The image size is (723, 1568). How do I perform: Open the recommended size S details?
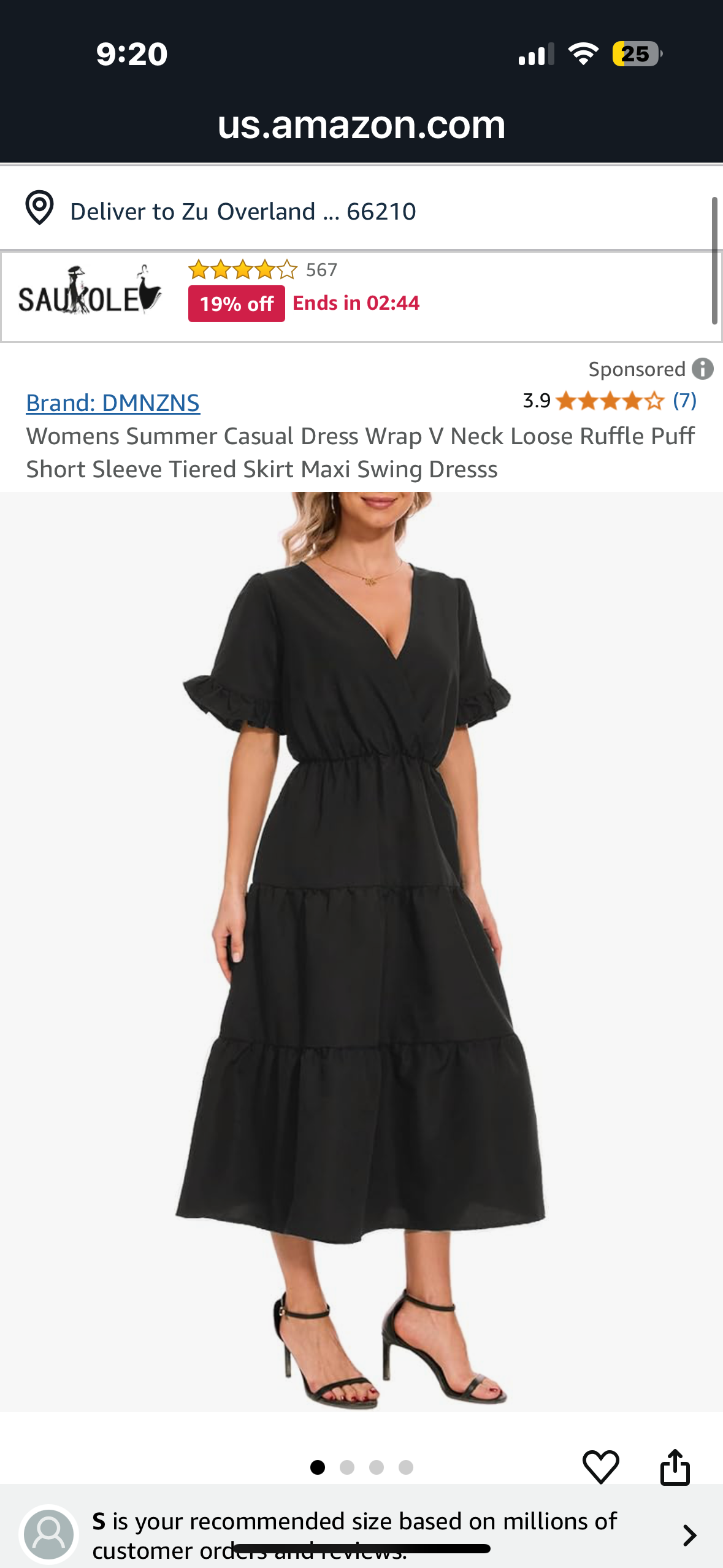coord(361,1535)
